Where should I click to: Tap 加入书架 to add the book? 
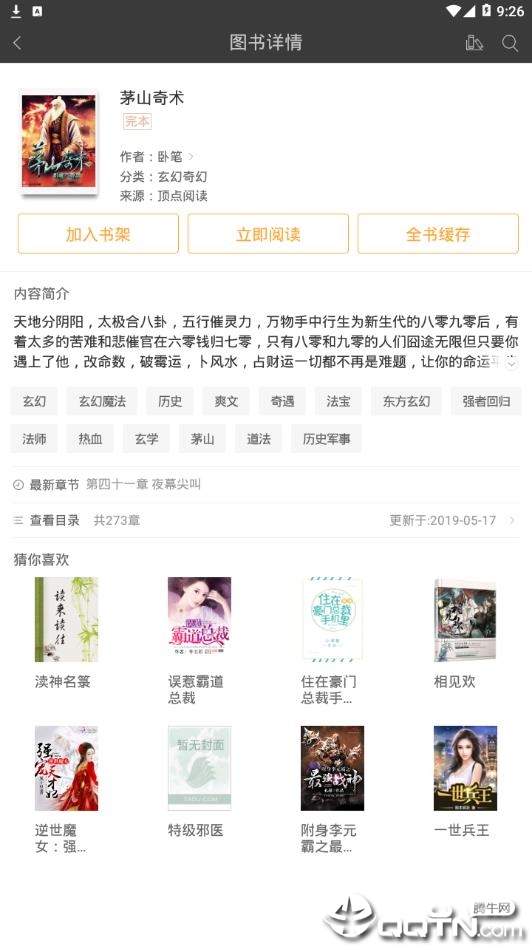coord(98,233)
